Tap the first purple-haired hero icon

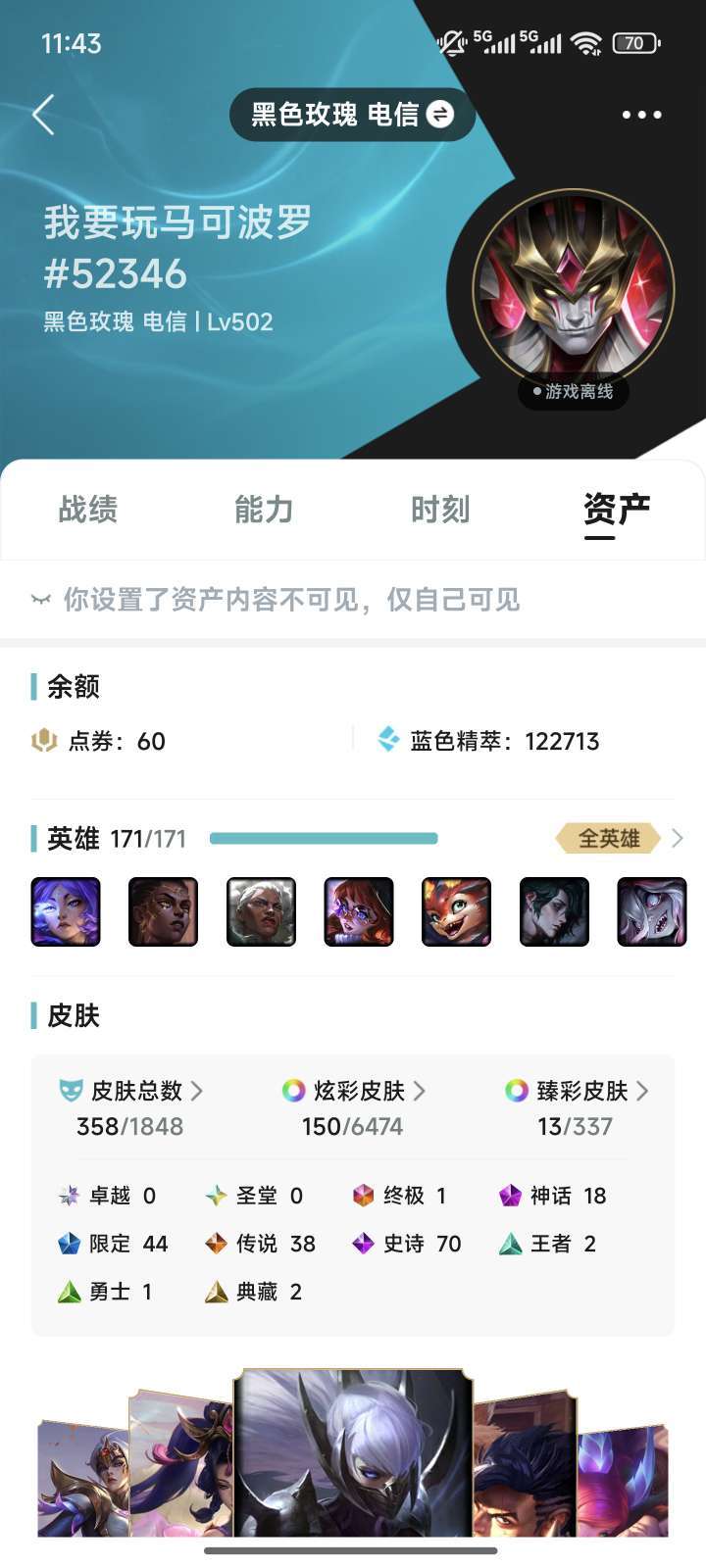click(66, 911)
